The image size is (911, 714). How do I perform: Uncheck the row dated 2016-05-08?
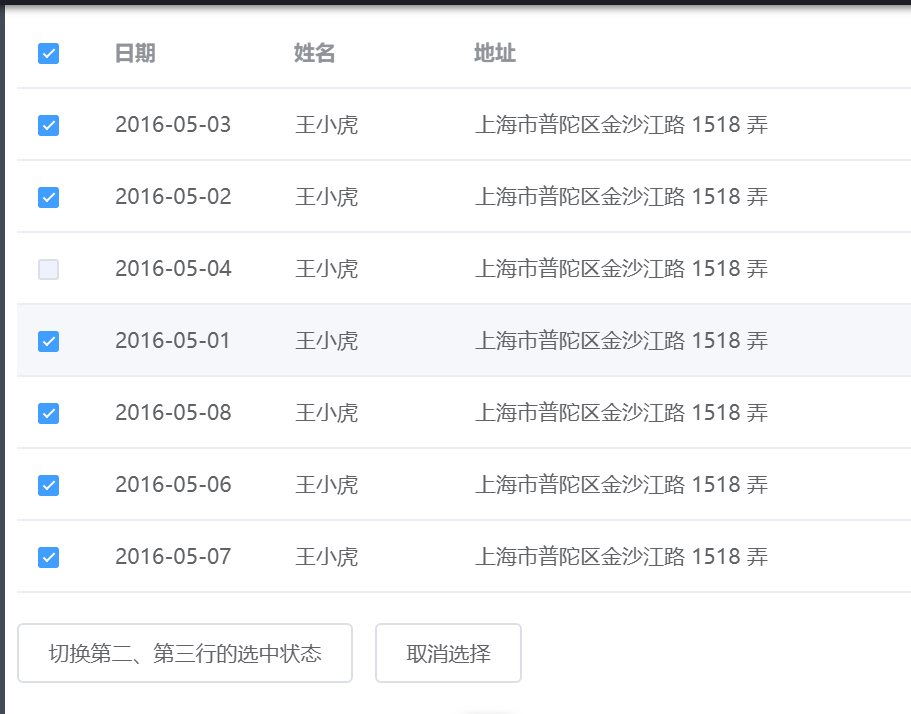pyautogui.click(x=48, y=413)
